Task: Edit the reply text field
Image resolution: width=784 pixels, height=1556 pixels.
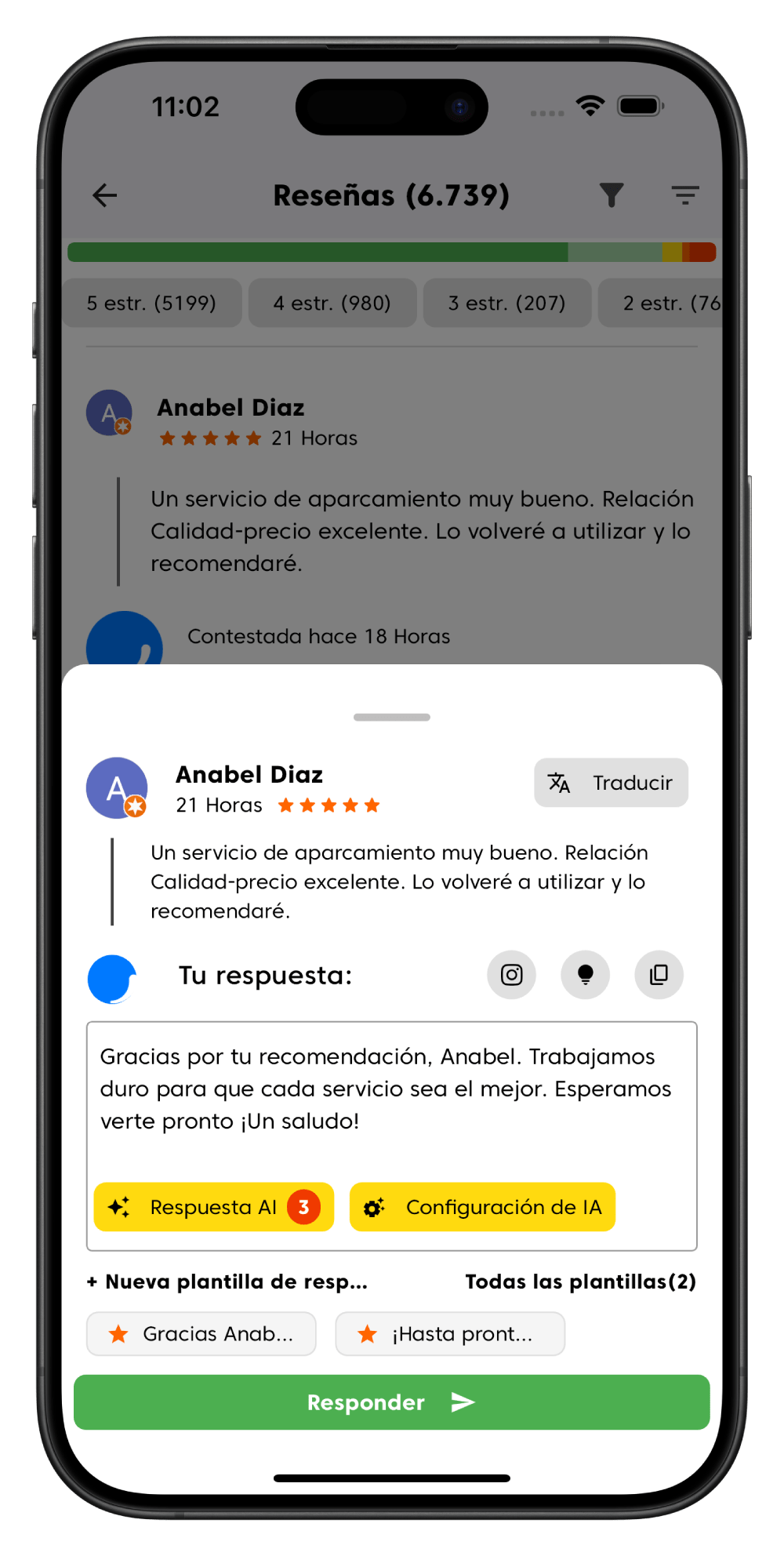Action: (x=390, y=1090)
